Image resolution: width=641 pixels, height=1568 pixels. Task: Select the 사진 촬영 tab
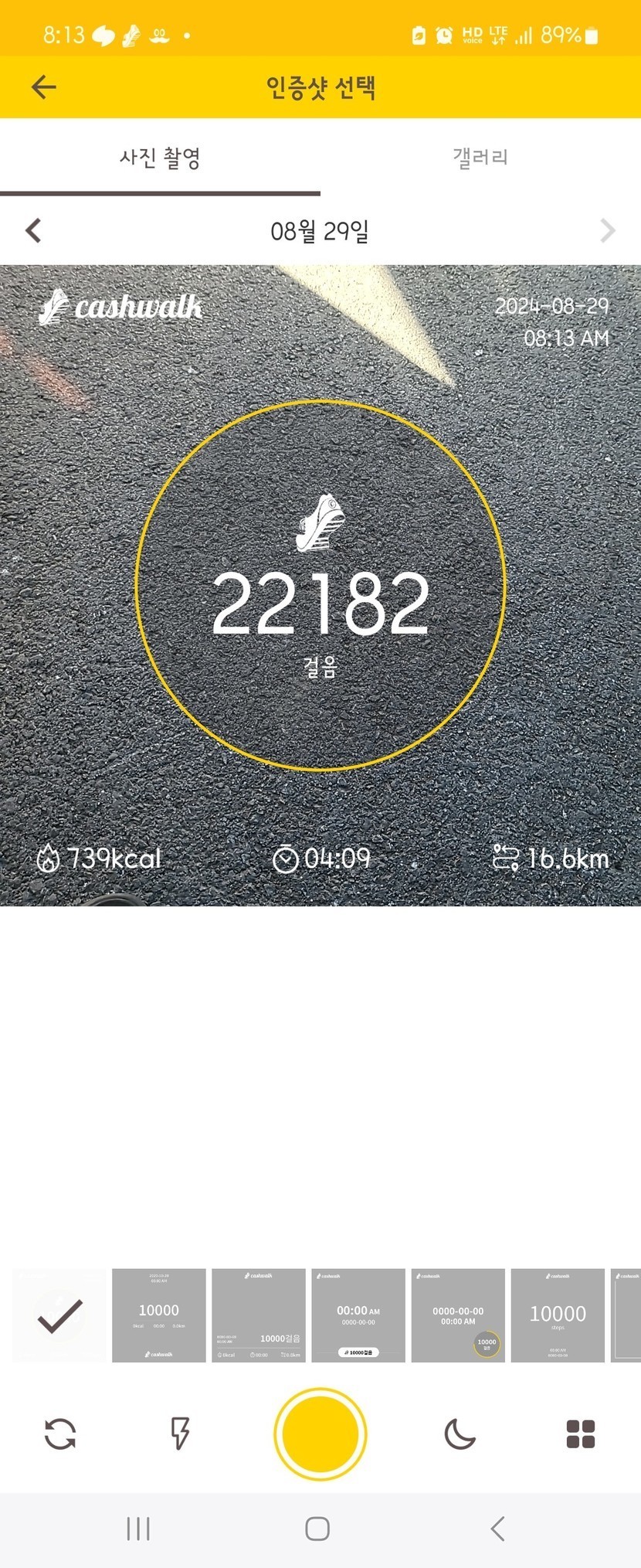pos(160,158)
